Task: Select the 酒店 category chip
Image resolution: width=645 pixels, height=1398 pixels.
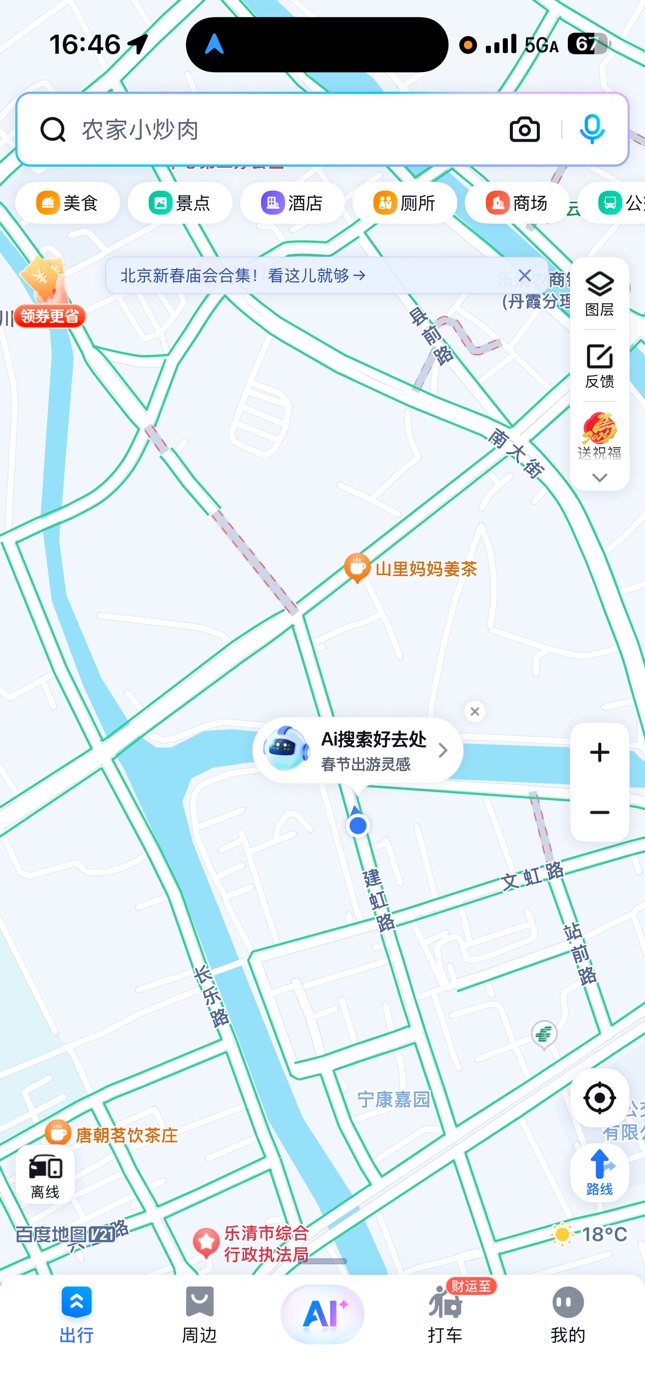Action: coord(292,203)
